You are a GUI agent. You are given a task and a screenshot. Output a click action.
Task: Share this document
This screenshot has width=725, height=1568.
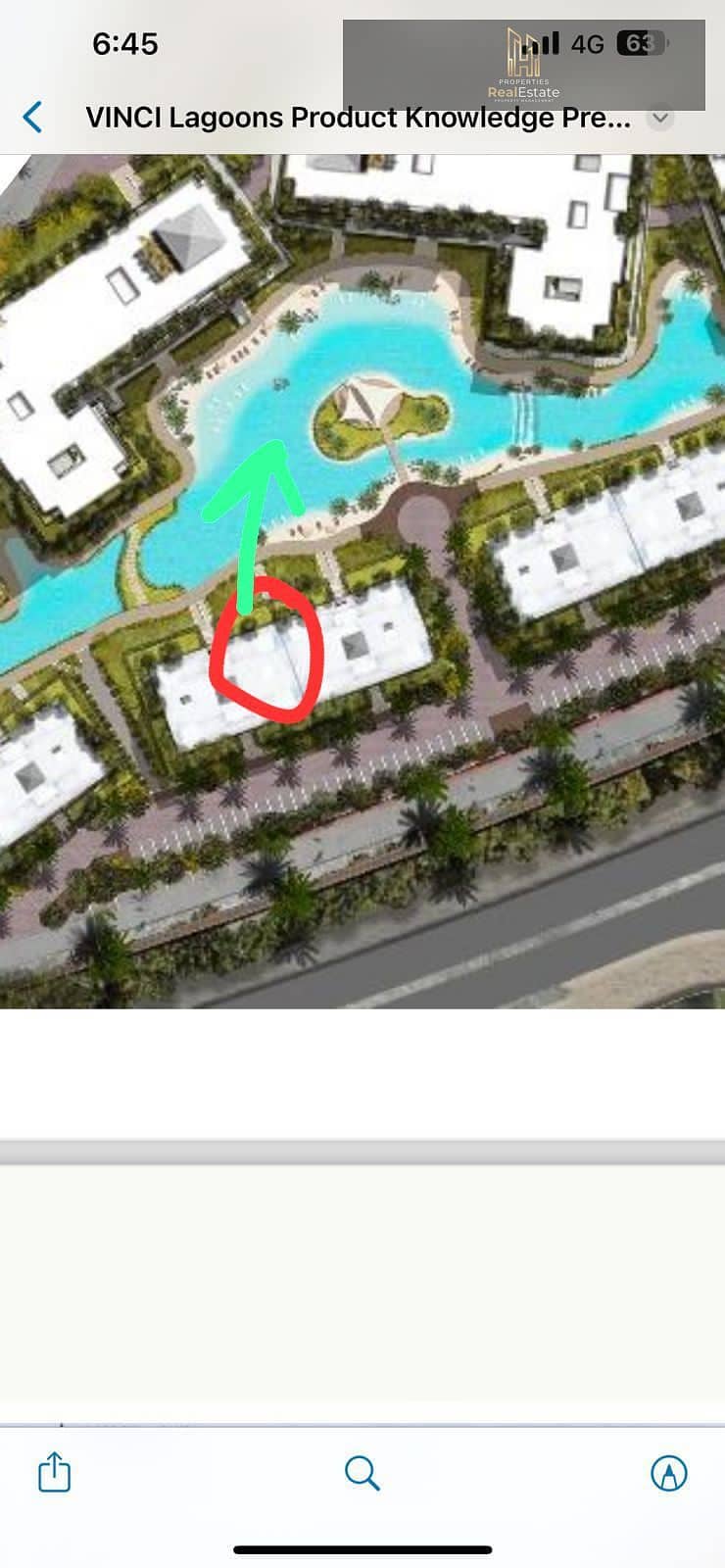[54, 1472]
